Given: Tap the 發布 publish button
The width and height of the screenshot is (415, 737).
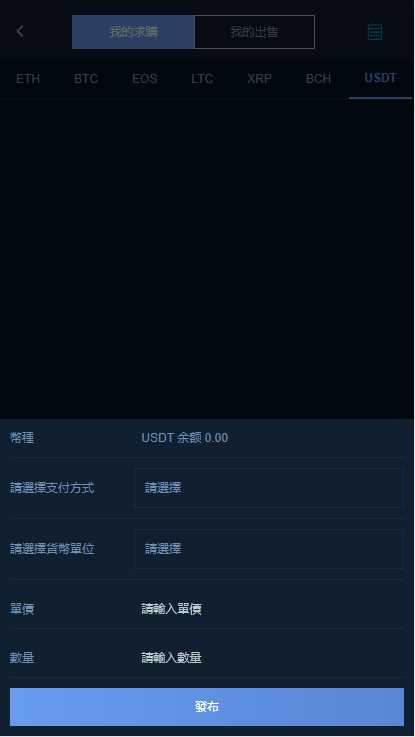Looking at the screenshot, I should click(207, 707).
